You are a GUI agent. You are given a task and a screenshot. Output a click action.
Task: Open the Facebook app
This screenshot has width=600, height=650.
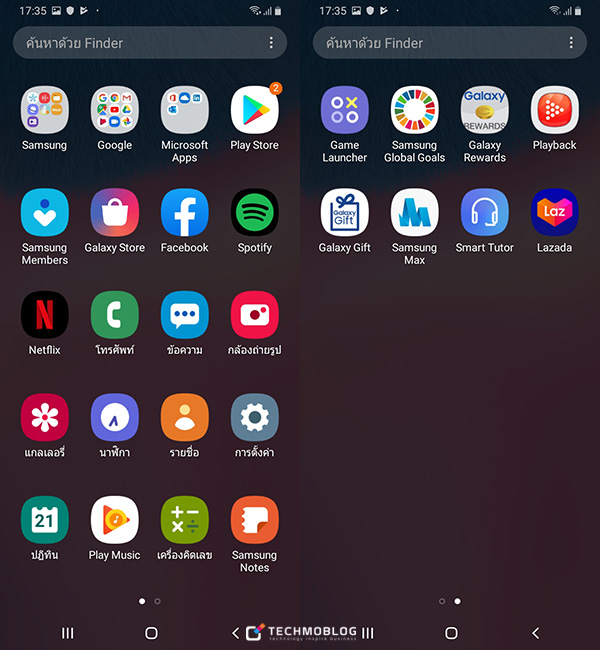(185, 213)
